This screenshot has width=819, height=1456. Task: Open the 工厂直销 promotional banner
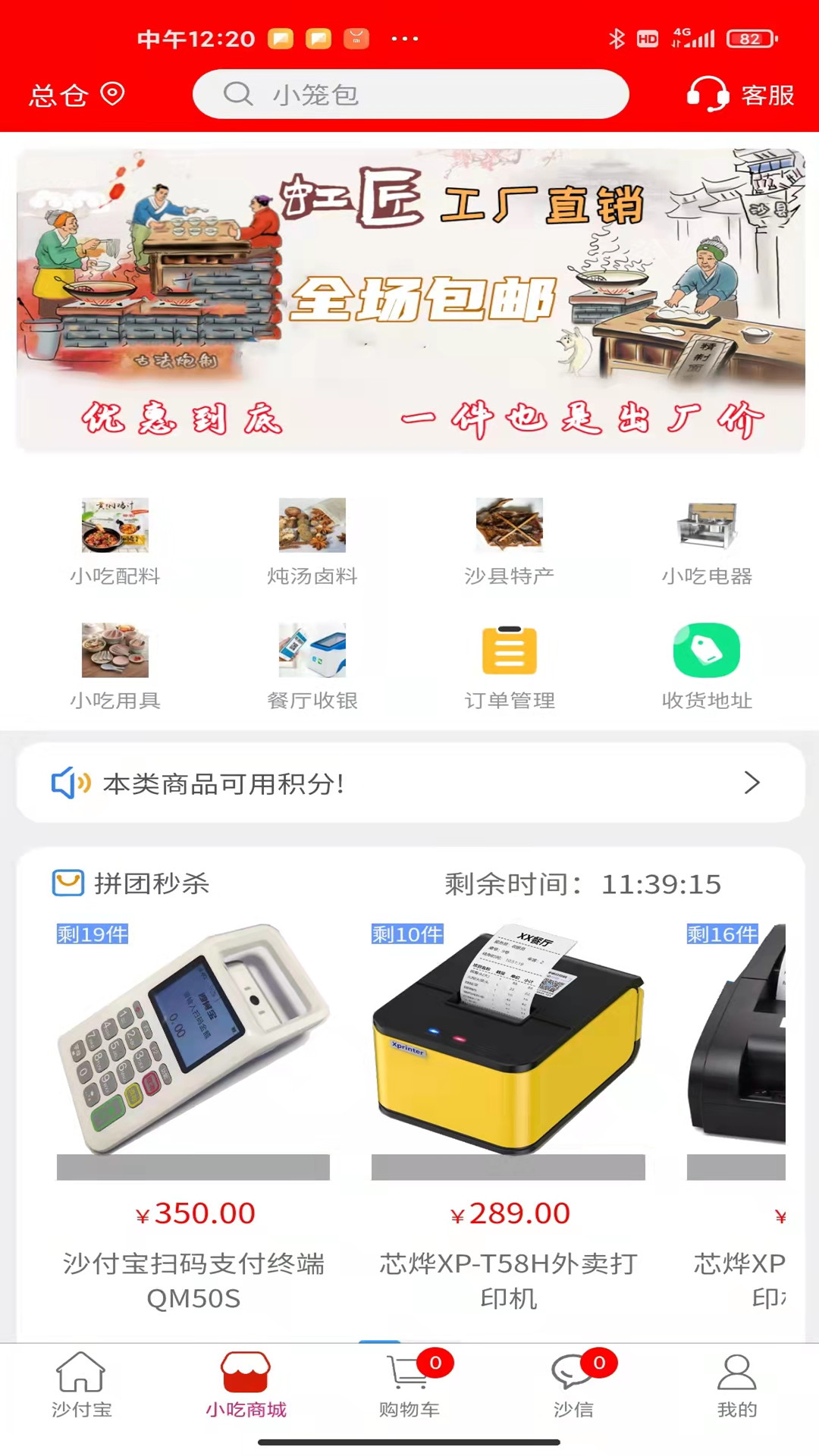pyautogui.click(x=409, y=300)
